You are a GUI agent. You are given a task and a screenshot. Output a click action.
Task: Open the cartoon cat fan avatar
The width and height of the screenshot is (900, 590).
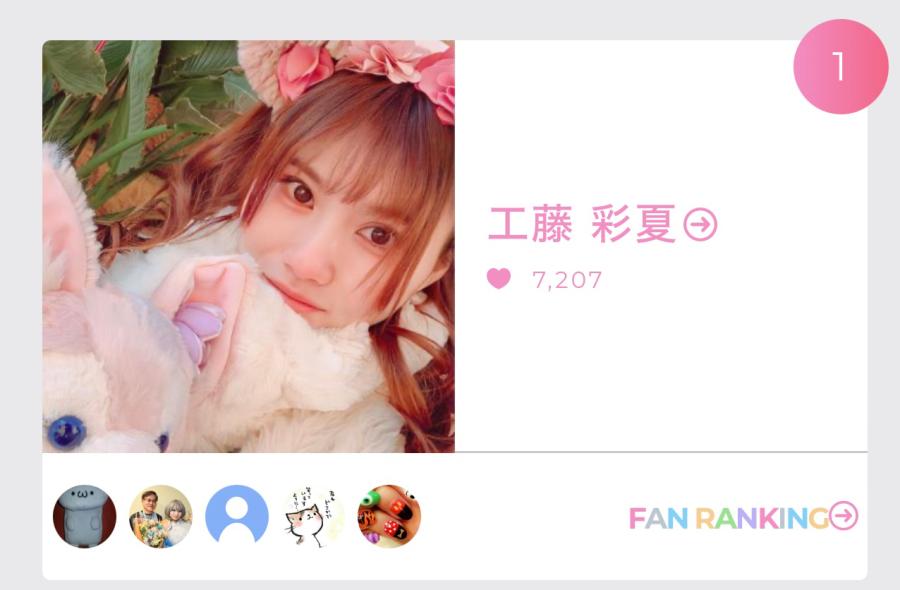point(313,517)
